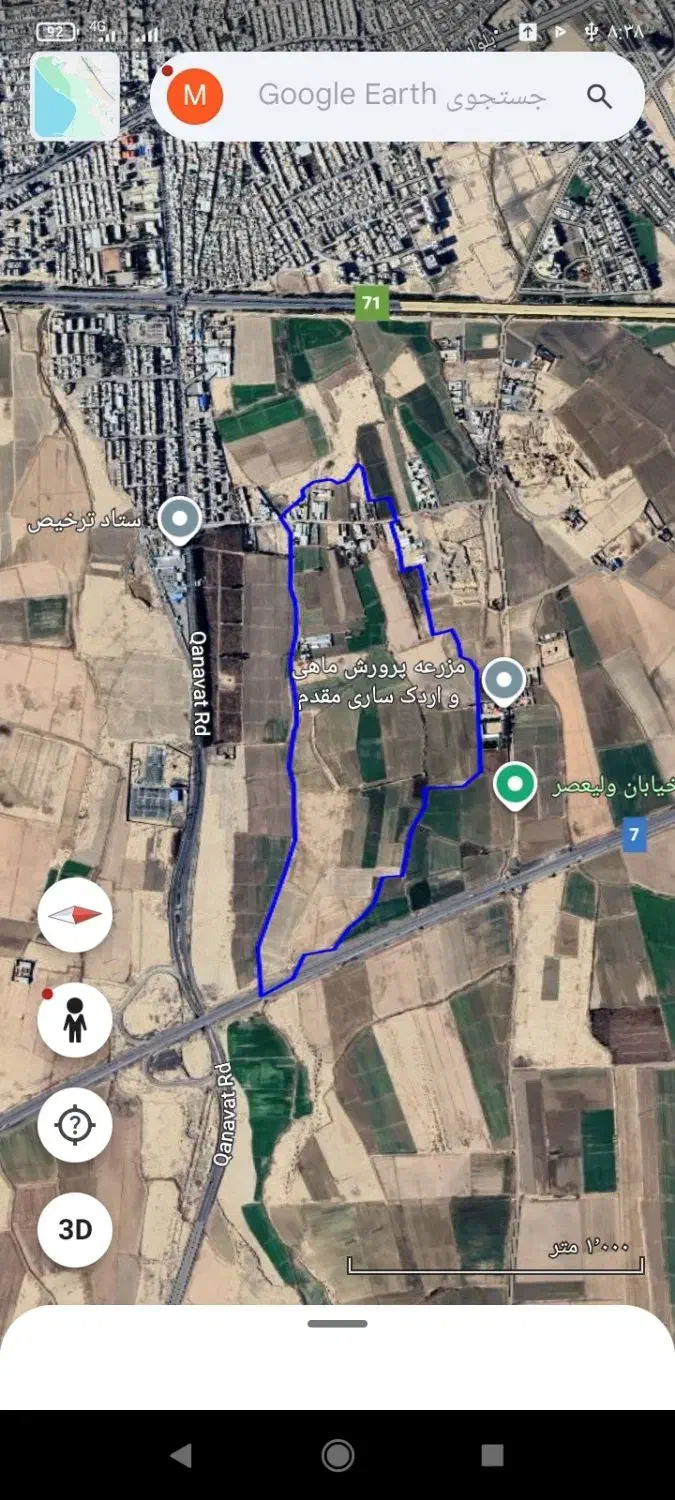
Task: Open the gray pin above خیابان ولیعصر
Action: (x=505, y=682)
